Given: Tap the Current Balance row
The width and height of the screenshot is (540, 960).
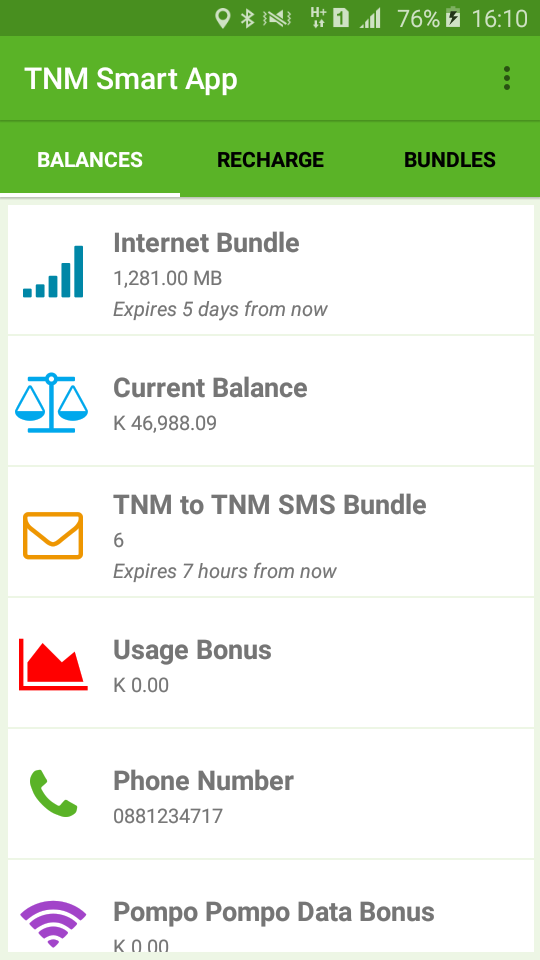Looking at the screenshot, I should coord(271,401).
